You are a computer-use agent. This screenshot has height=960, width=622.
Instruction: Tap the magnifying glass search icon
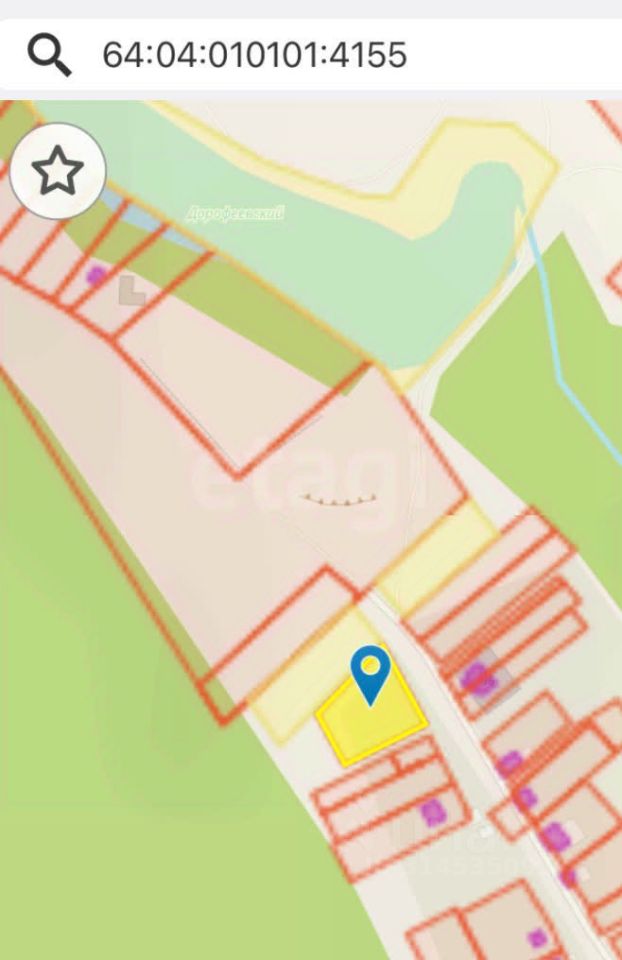coord(49,54)
